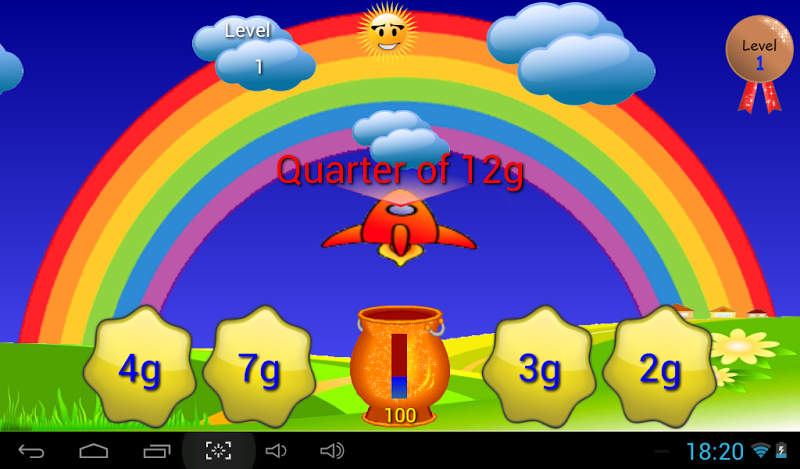
Task: Take a screenshot with the capture icon
Action: click(219, 451)
